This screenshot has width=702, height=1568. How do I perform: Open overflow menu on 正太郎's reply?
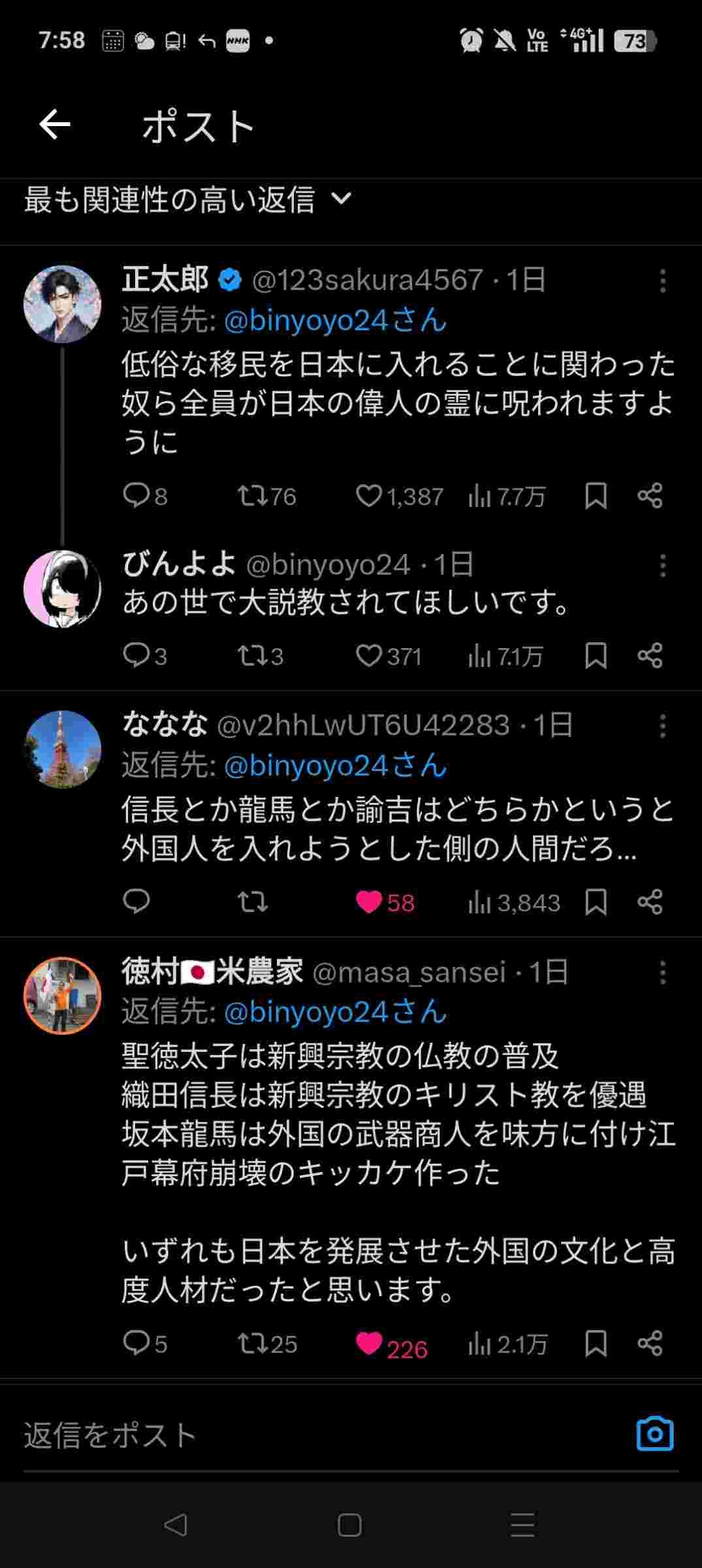tap(662, 281)
